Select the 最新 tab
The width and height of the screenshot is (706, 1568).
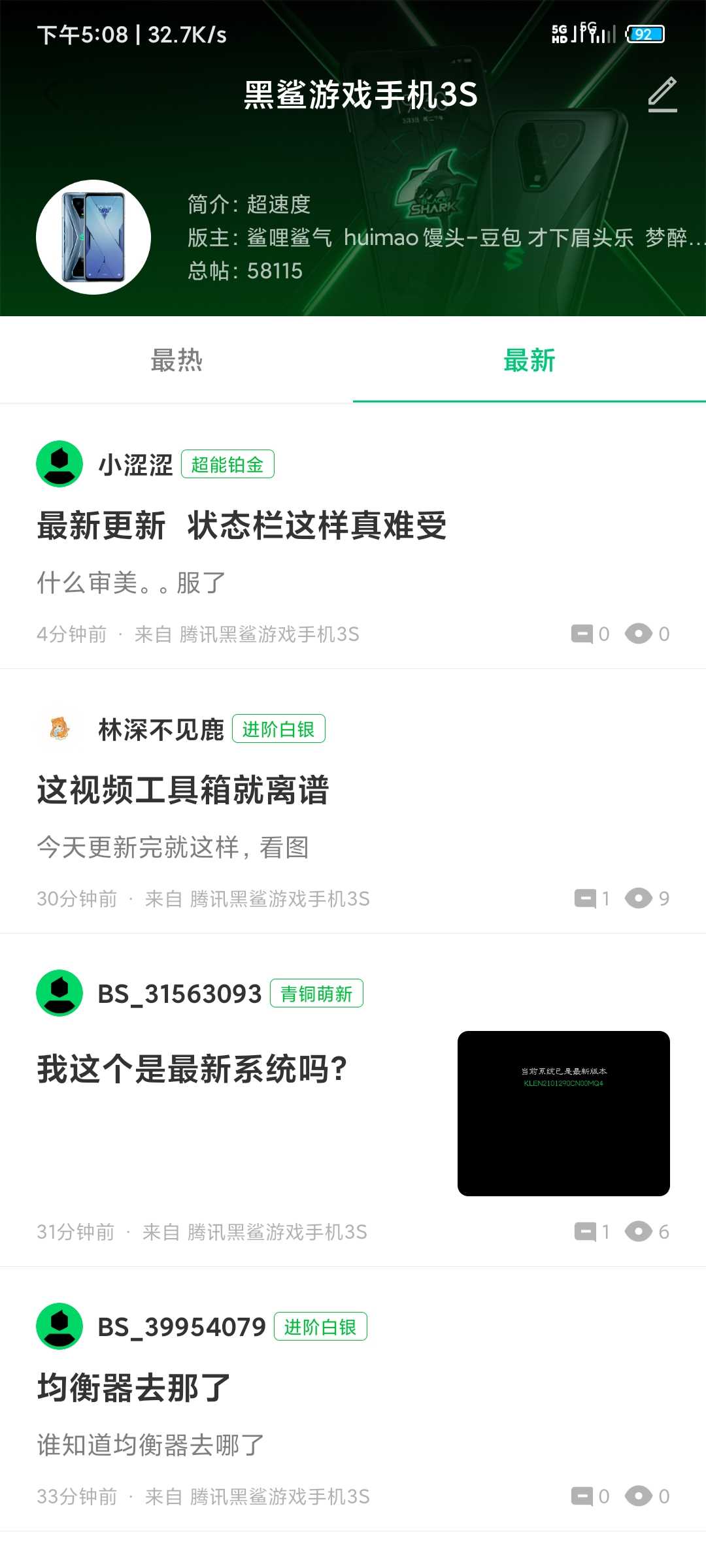tap(529, 360)
